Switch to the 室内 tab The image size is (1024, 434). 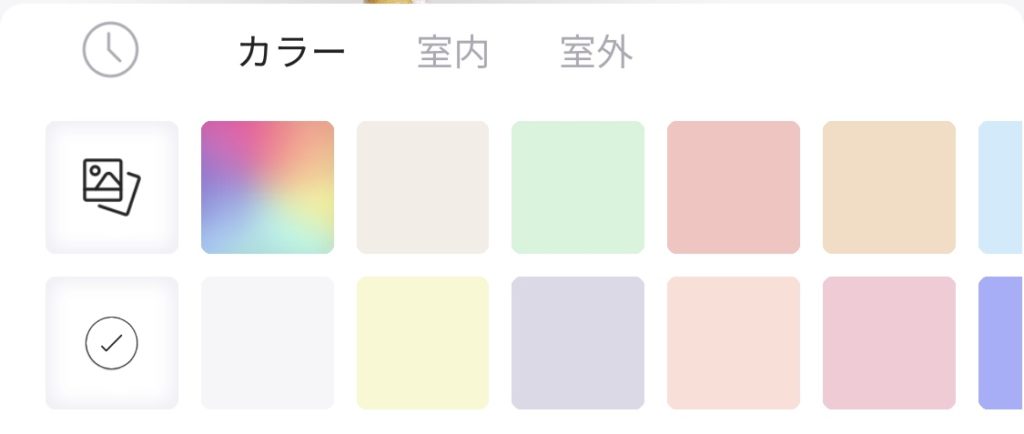click(453, 53)
